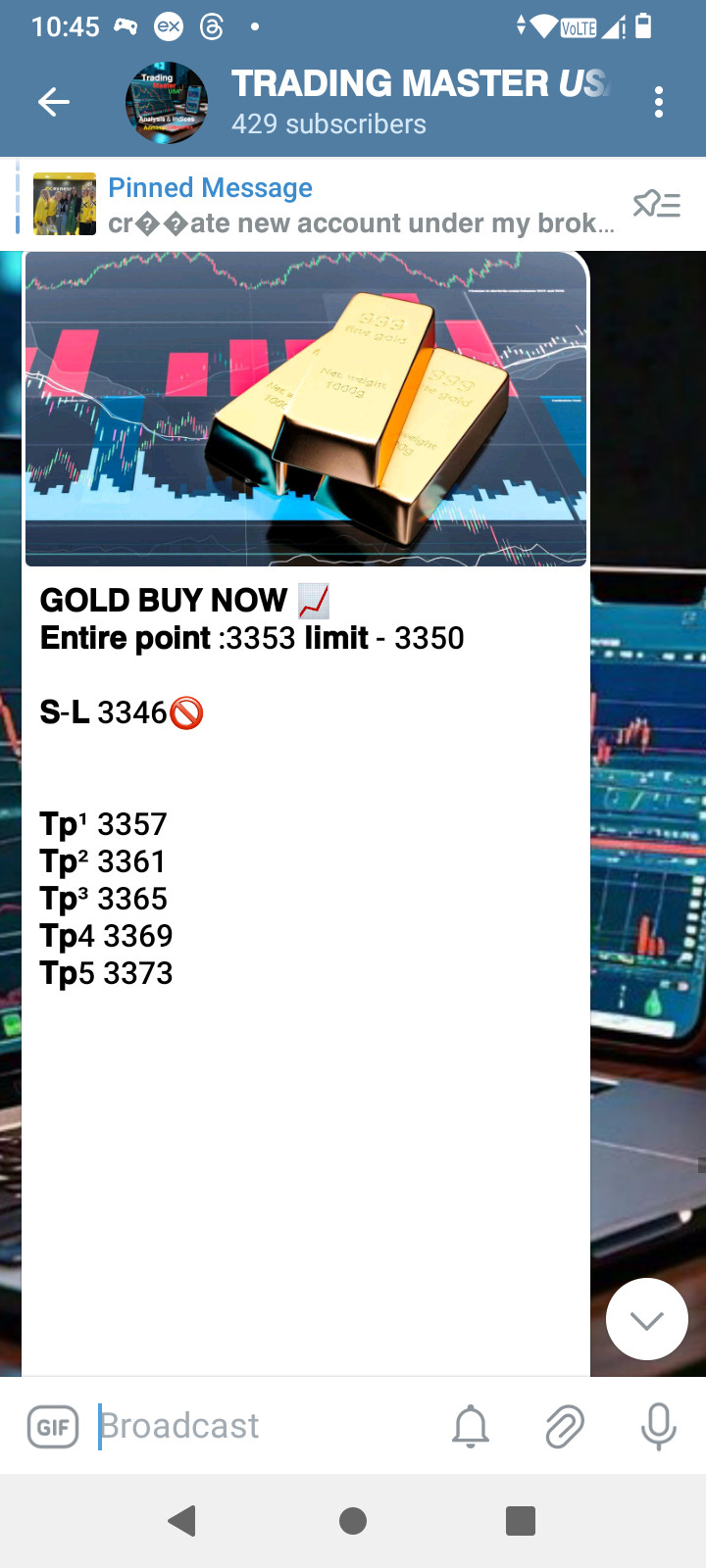Open the GIF picker

(x=53, y=1426)
